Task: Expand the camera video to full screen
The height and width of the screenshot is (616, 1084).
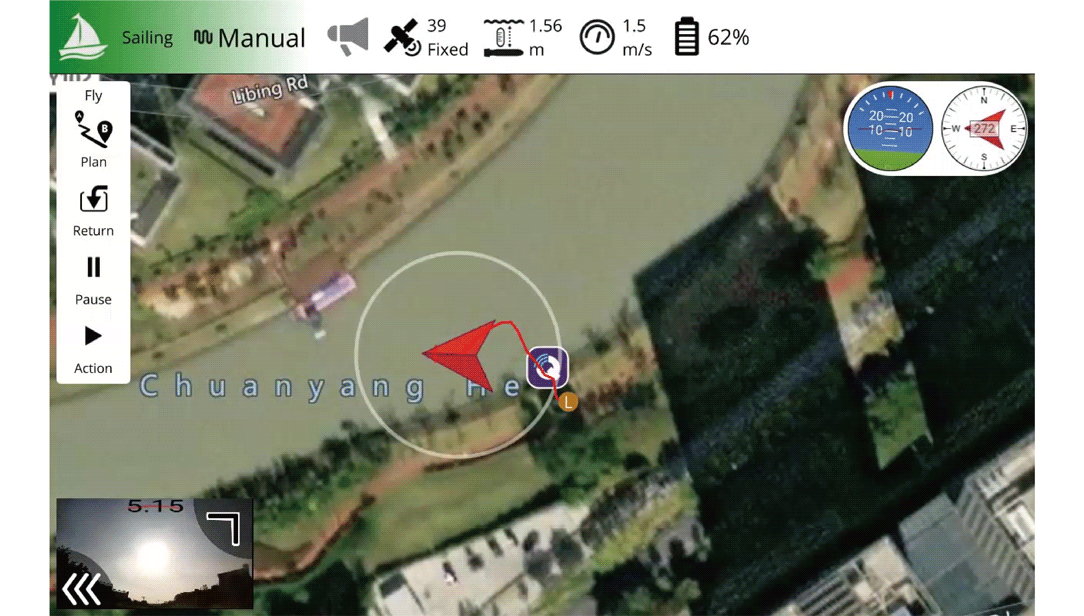Action: click(x=225, y=527)
